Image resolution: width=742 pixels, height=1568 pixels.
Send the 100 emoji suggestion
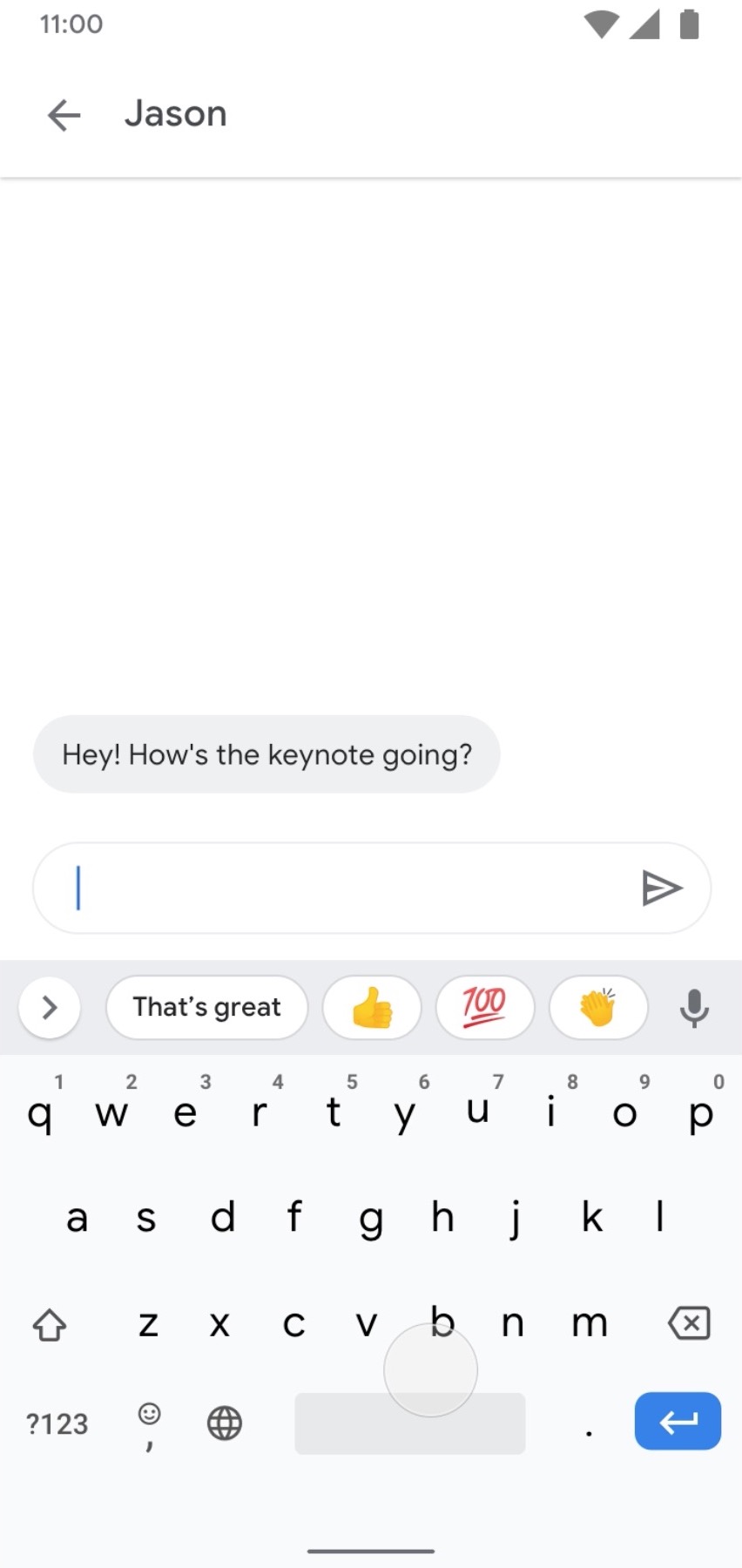tap(485, 1007)
